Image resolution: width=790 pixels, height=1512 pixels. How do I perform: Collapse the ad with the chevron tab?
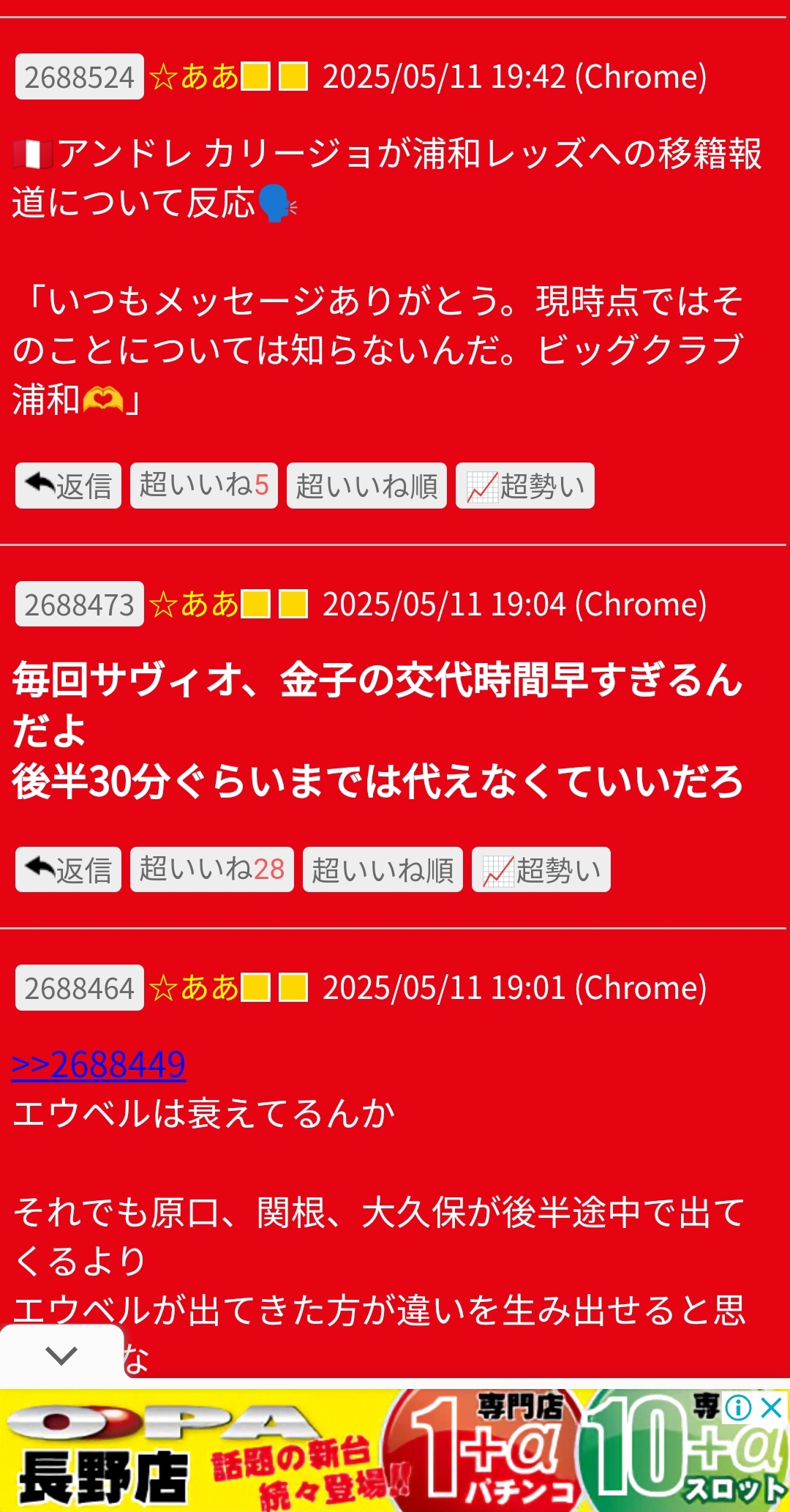[x=61, y=1355]
